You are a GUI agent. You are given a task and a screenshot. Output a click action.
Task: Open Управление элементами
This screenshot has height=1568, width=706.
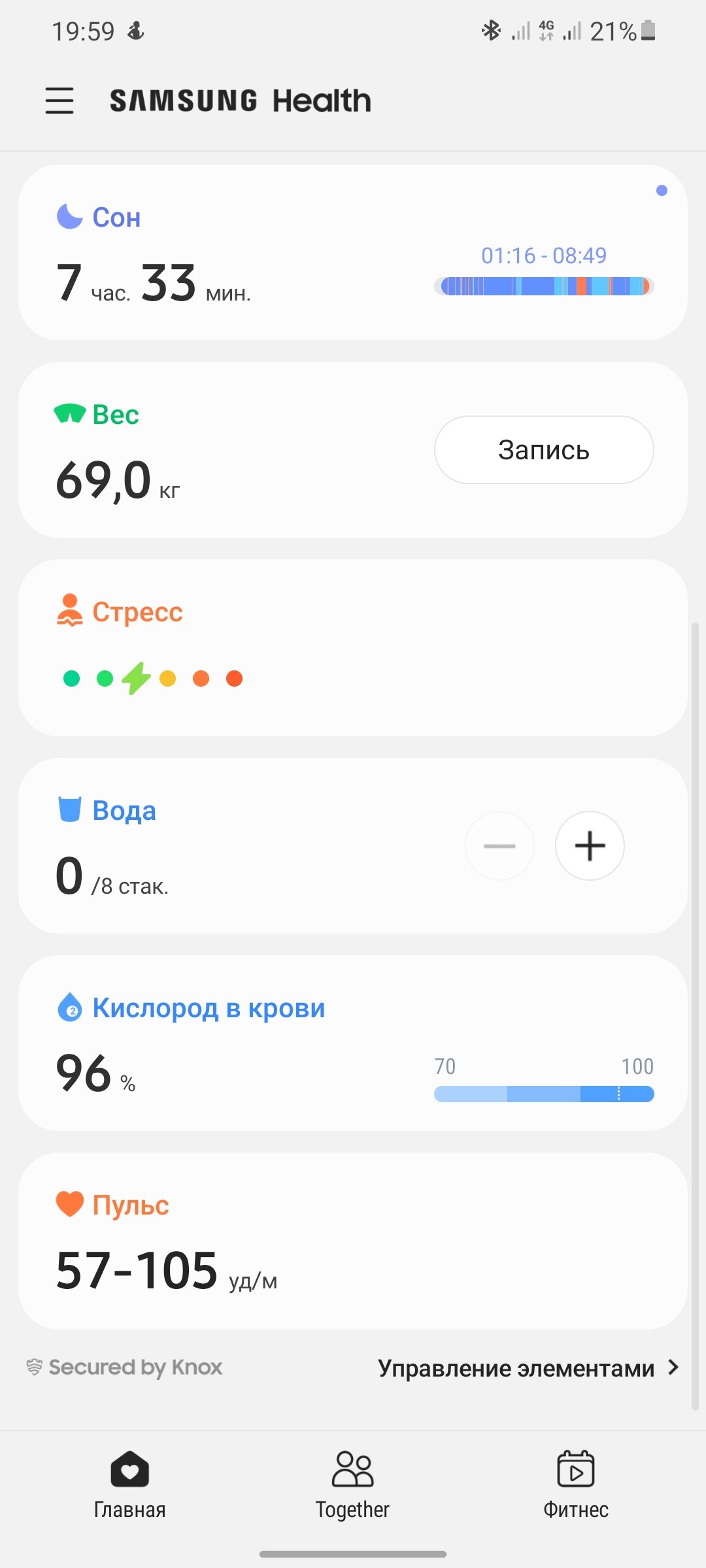[x=528, y=1367]
